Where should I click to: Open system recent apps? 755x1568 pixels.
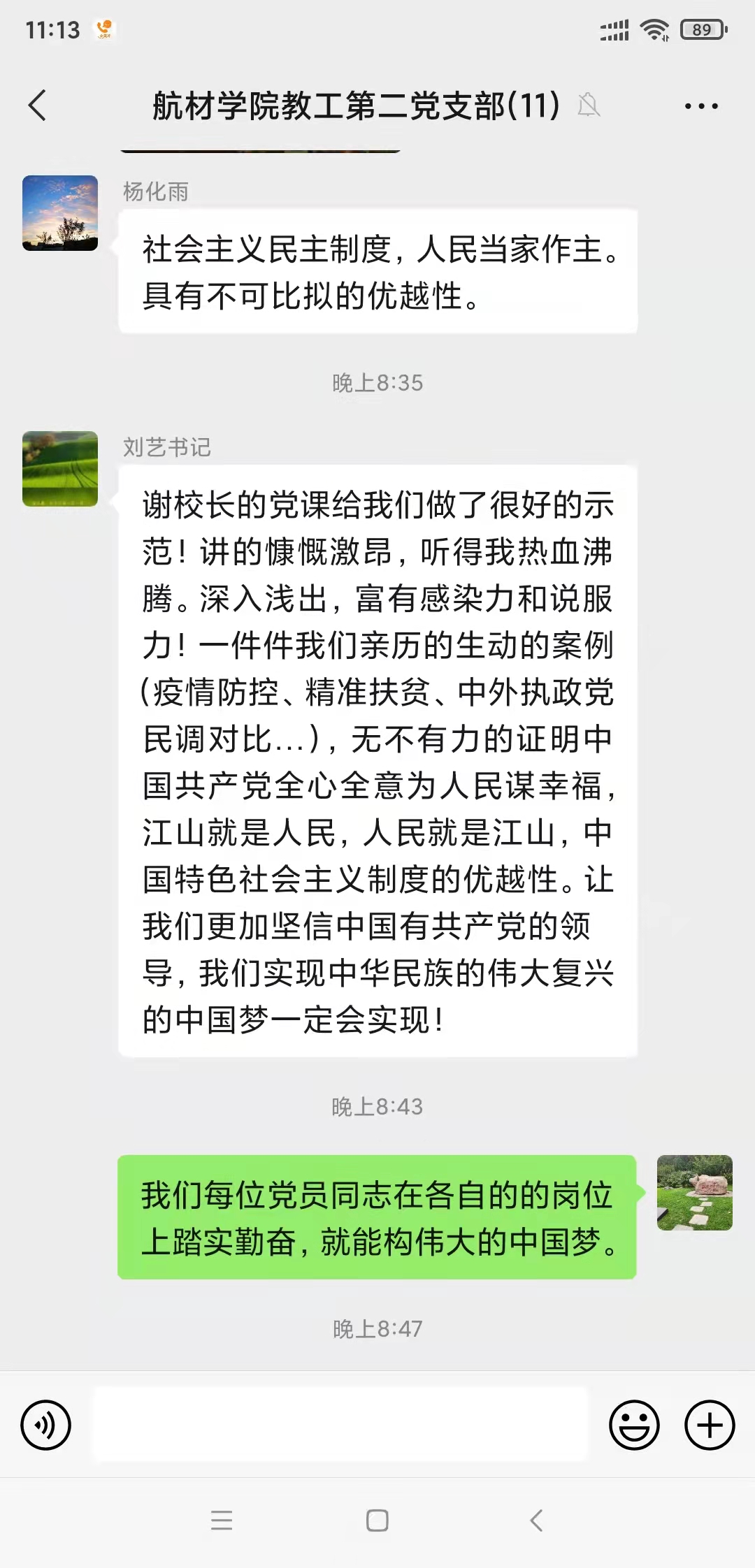[x=222, y=1520]
